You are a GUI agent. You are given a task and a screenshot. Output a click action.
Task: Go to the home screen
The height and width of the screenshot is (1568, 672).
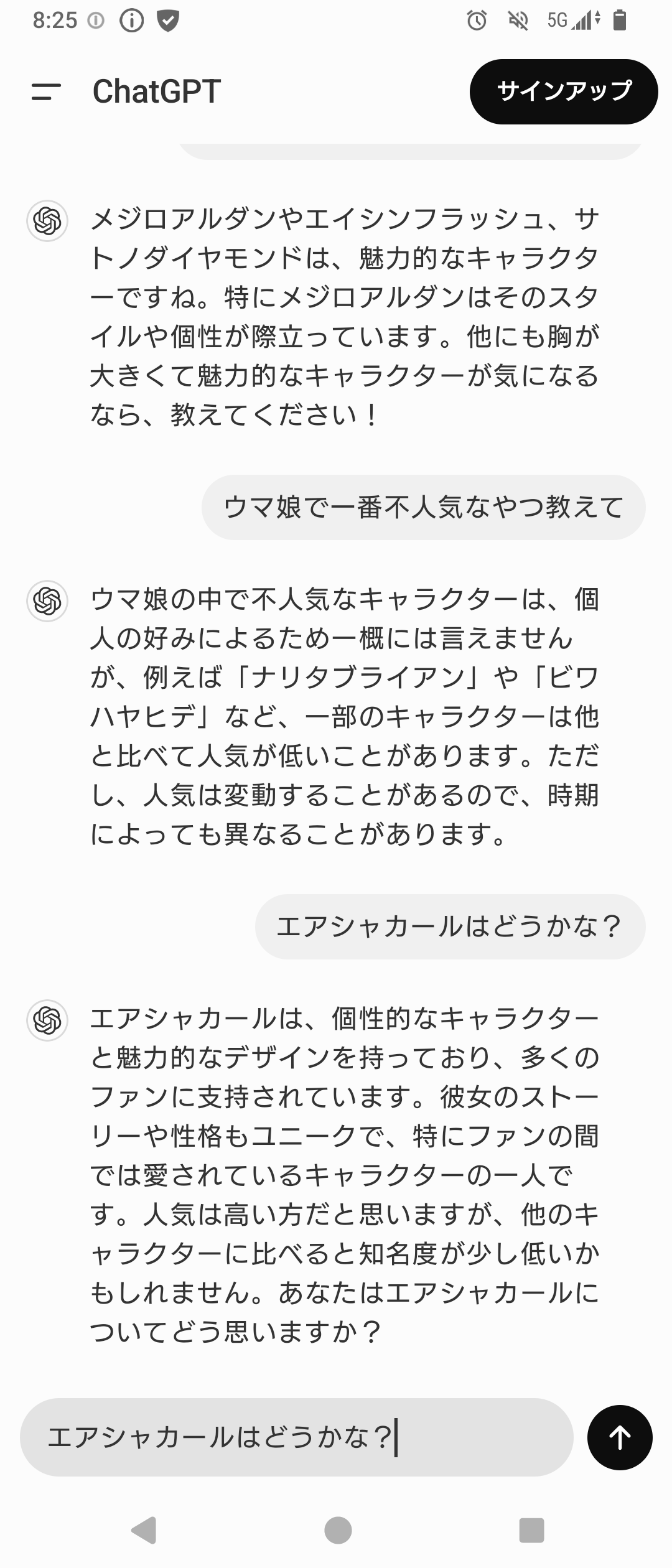click(338, 1529)
